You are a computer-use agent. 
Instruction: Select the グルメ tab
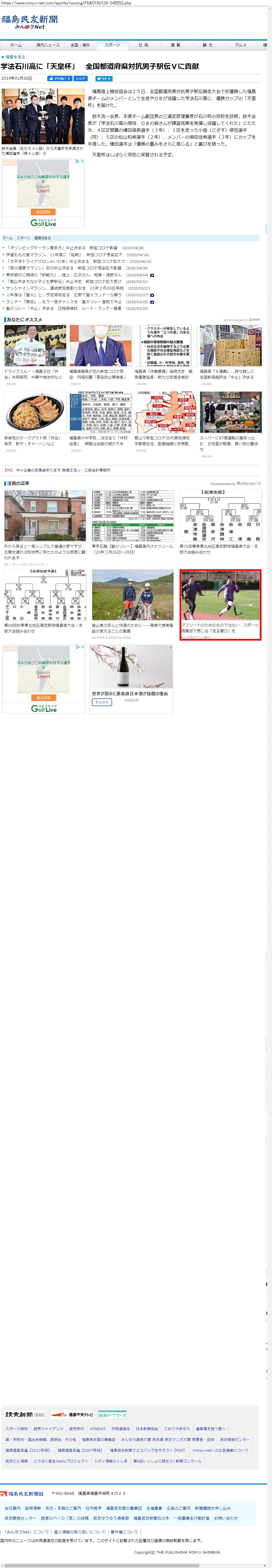click(240, 45)
